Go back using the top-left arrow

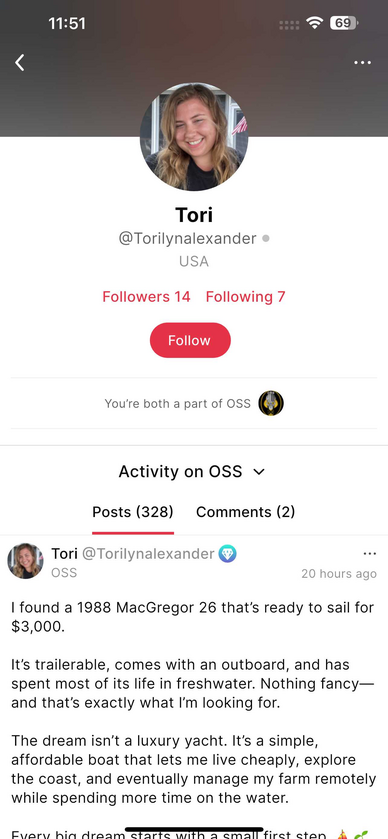pos(20,63)
